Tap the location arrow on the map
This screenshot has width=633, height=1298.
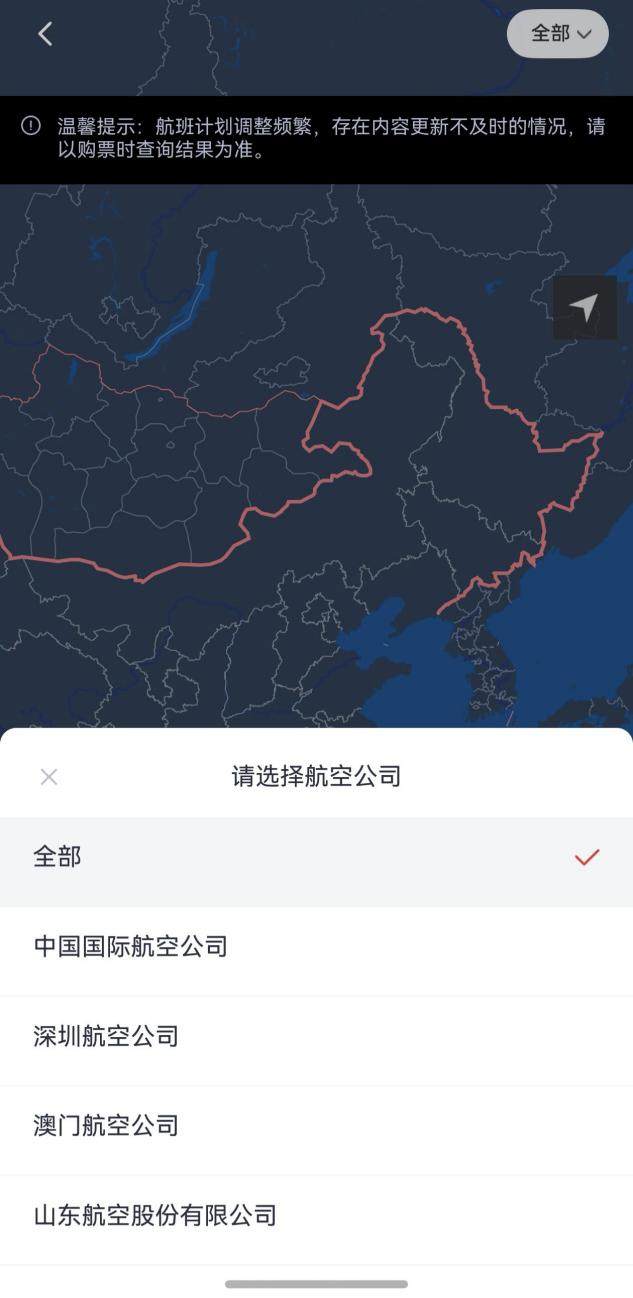[x=584, y=307]
